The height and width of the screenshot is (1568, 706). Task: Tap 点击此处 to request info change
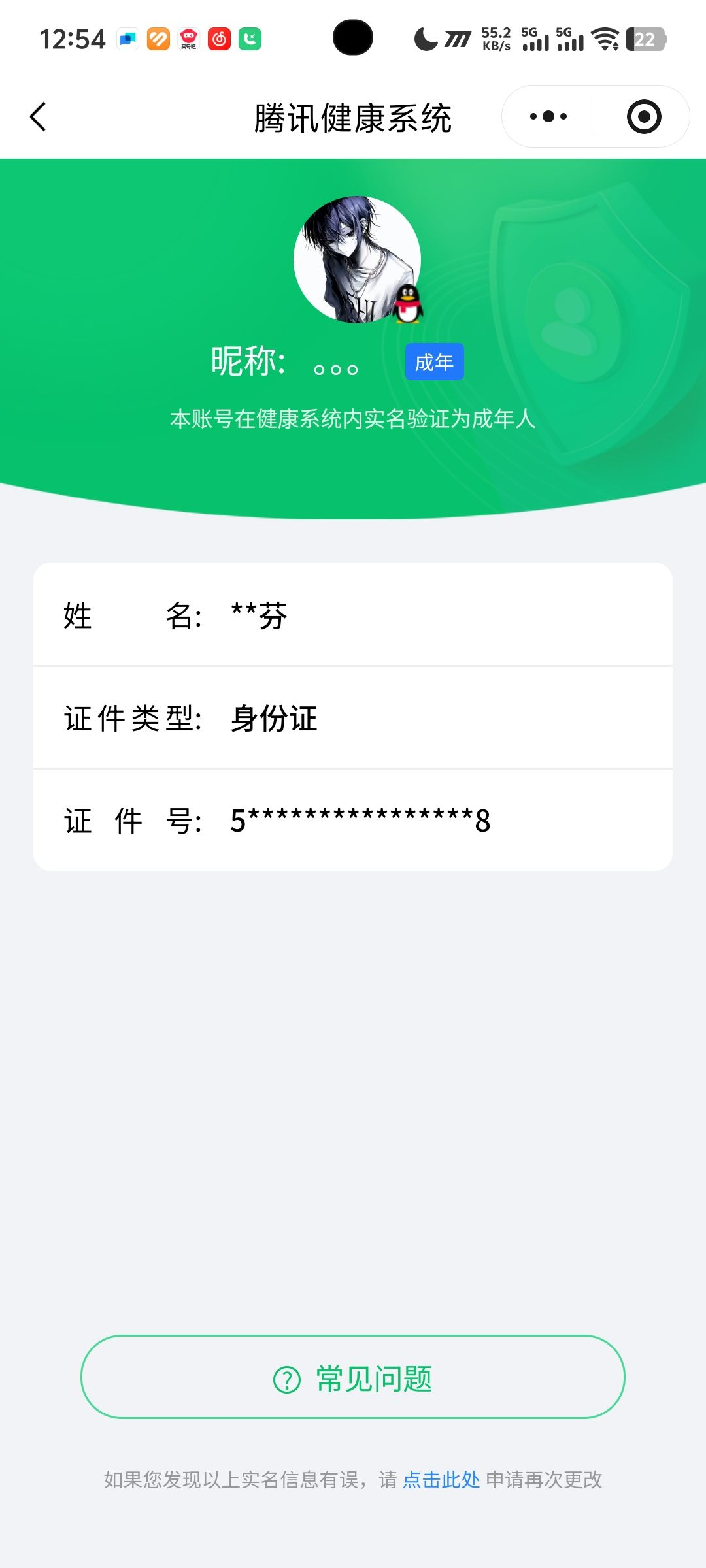[x=441, y=1479]
